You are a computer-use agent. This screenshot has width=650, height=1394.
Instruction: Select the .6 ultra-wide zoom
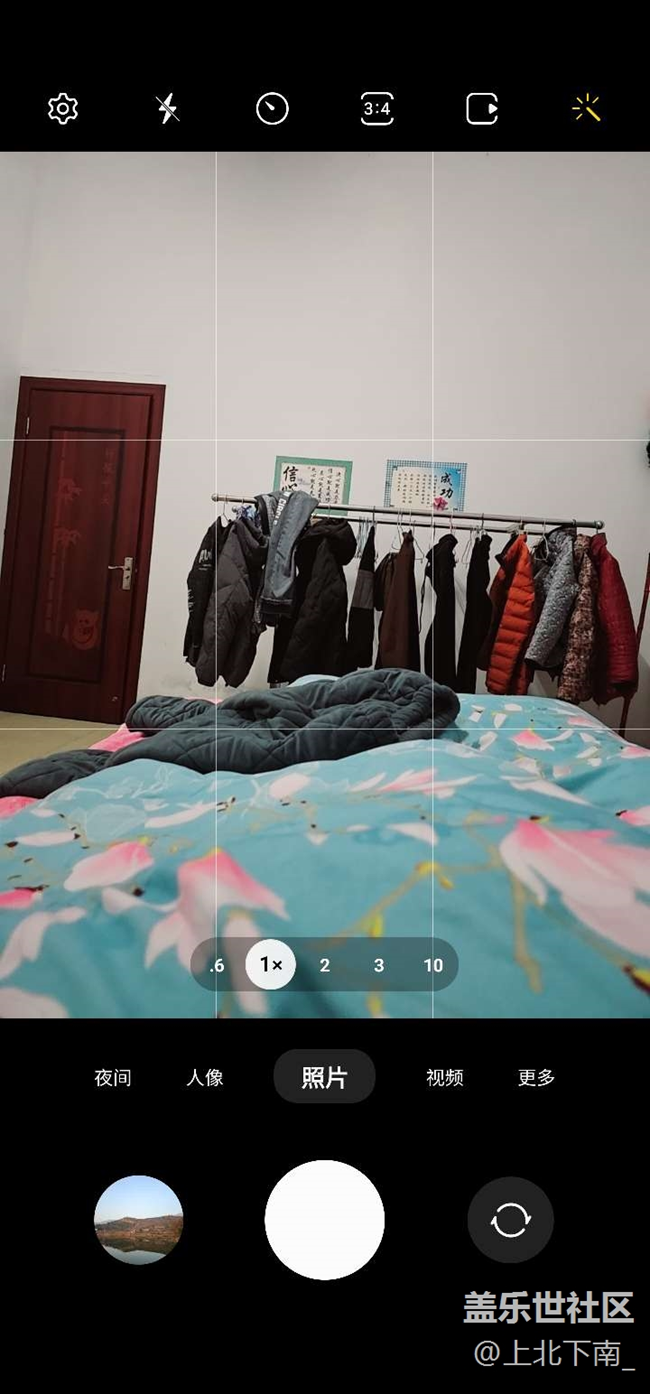tap(217, 965)
